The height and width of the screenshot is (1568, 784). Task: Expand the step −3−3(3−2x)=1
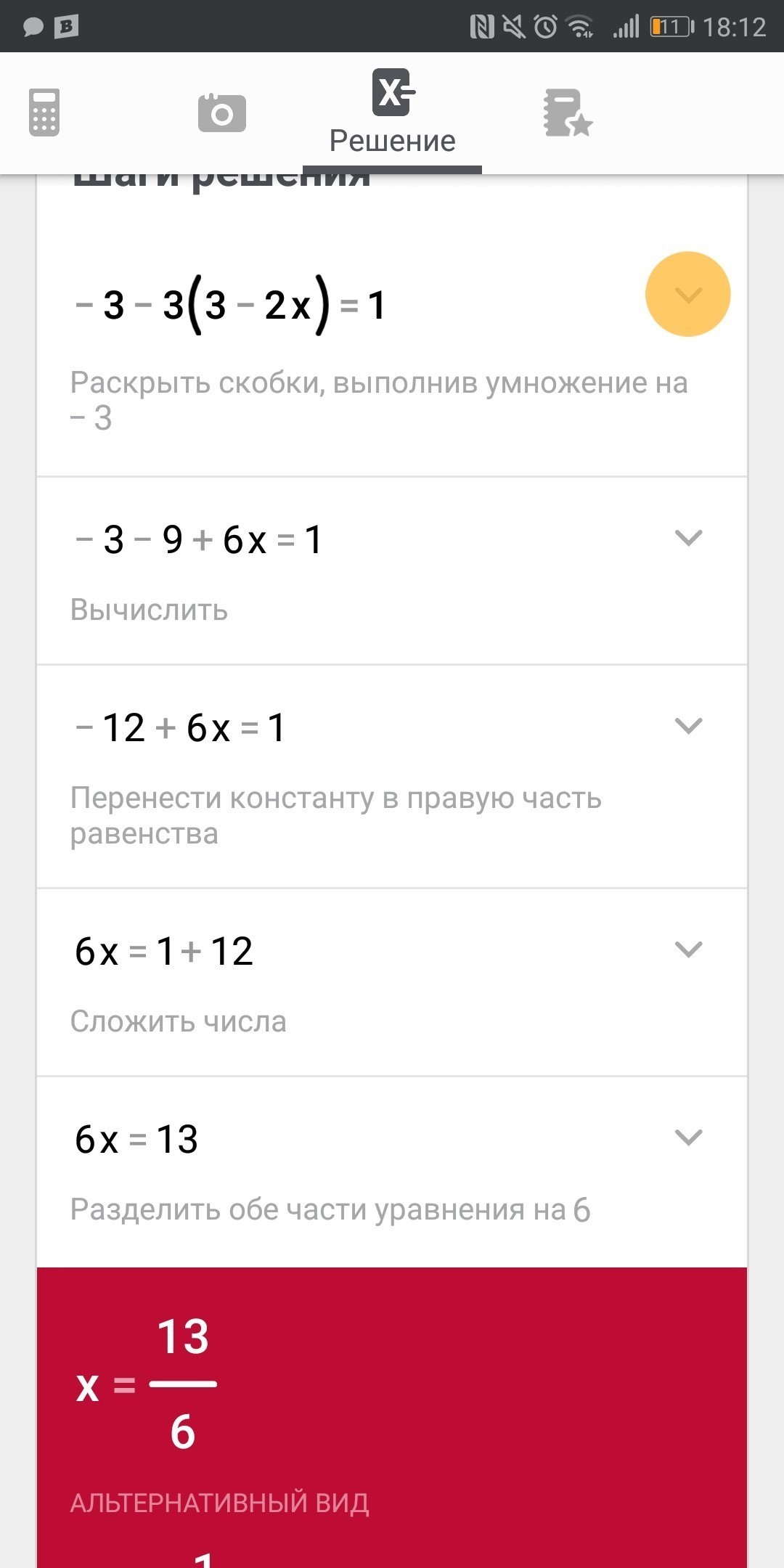pos(687,294)
